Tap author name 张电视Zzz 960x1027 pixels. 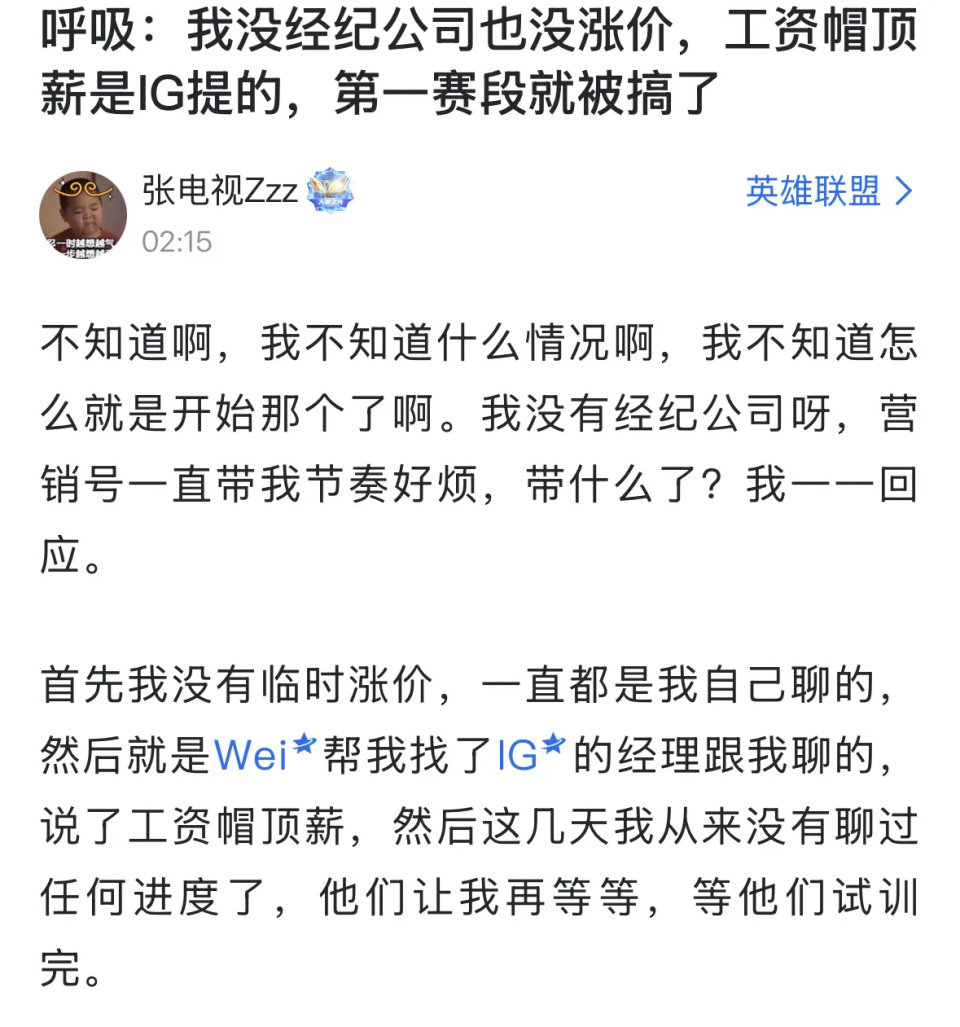click(x=220, y=190)
